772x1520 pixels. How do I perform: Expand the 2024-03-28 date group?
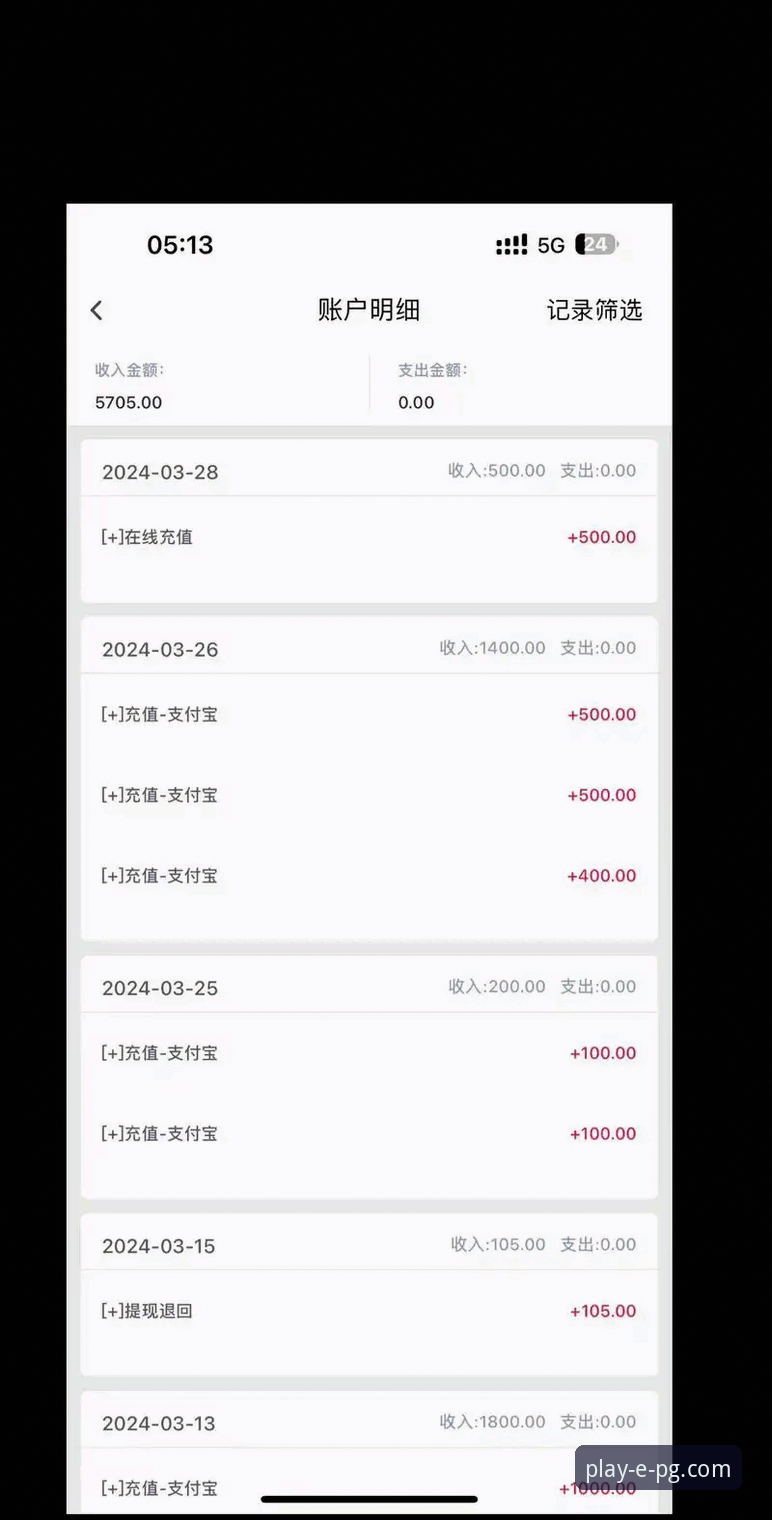click(x=160, y=471)
